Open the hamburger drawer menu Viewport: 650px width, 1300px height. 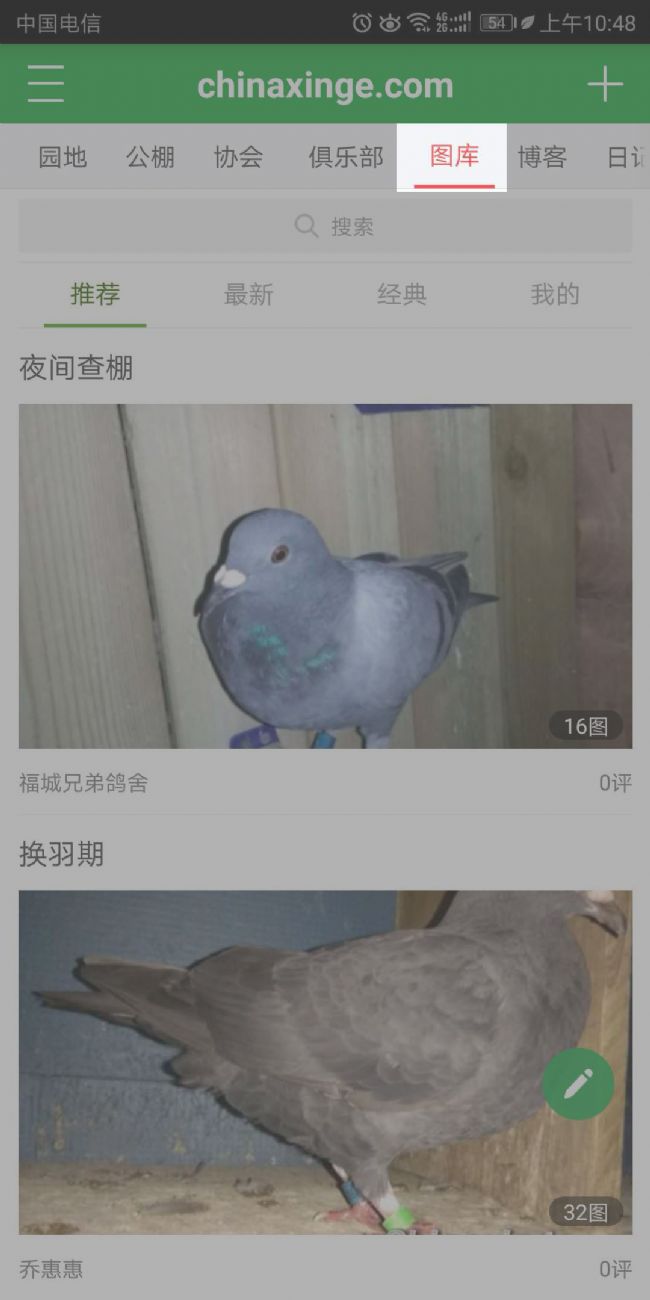click(x=46, y=84)
